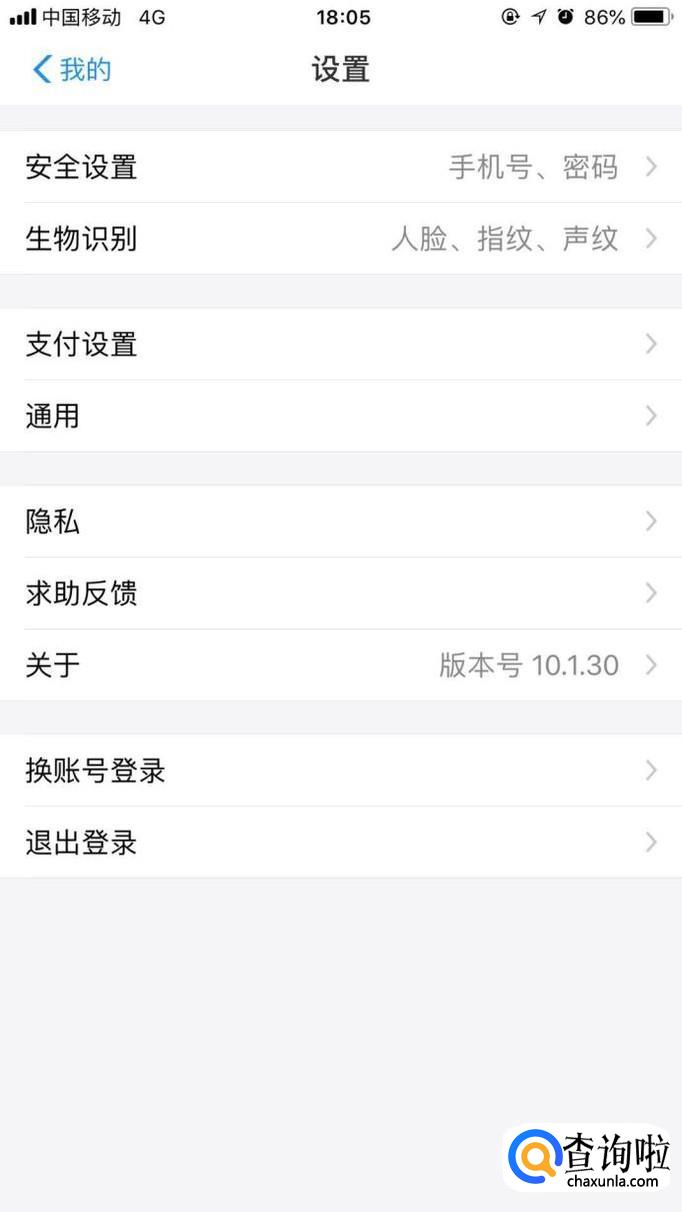Open 生物识别 settings
This screenshot has width=682, height=1212.
(x=340, y=239)
